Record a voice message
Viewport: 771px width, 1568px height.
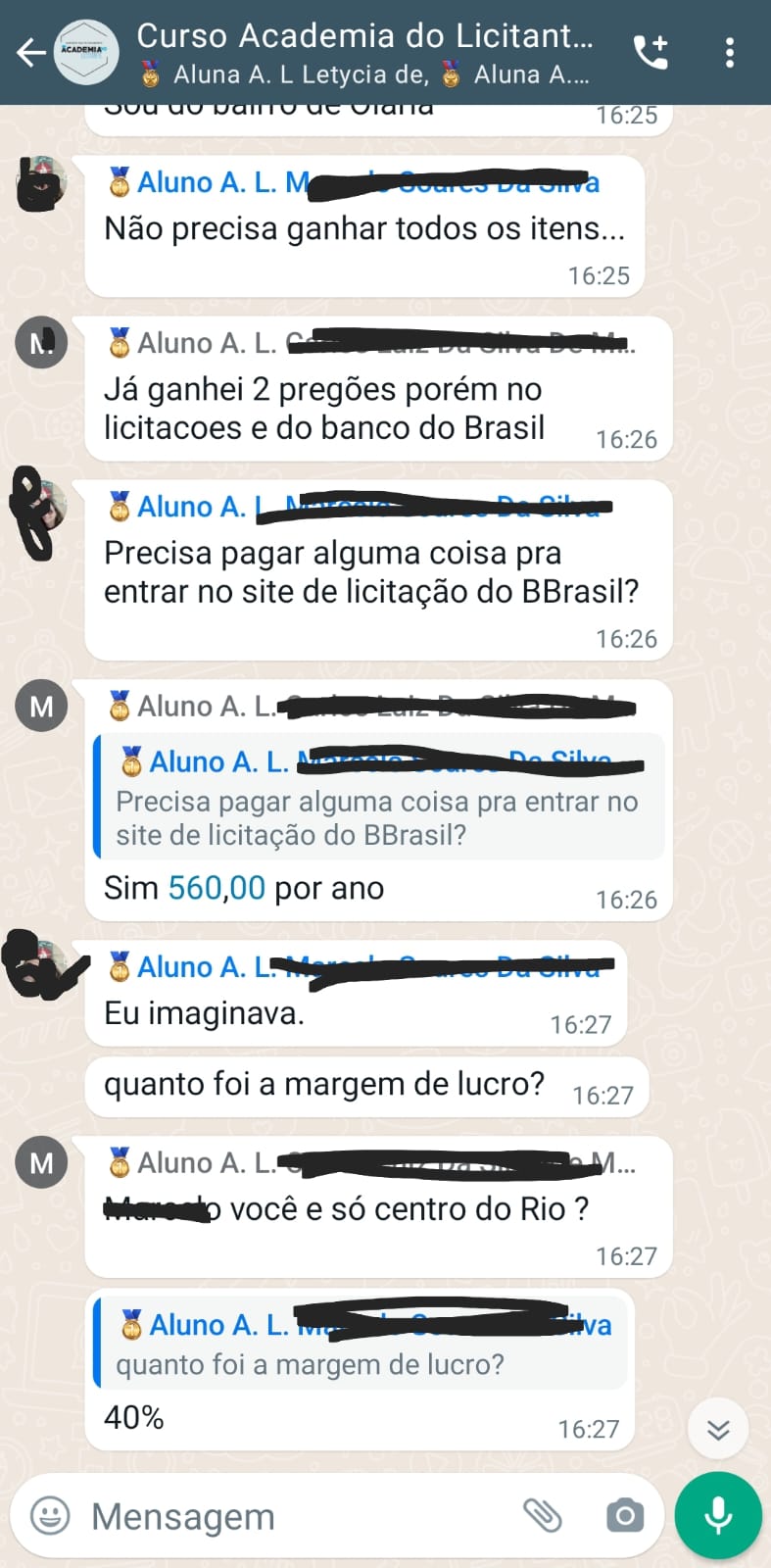click(717, 1515)
